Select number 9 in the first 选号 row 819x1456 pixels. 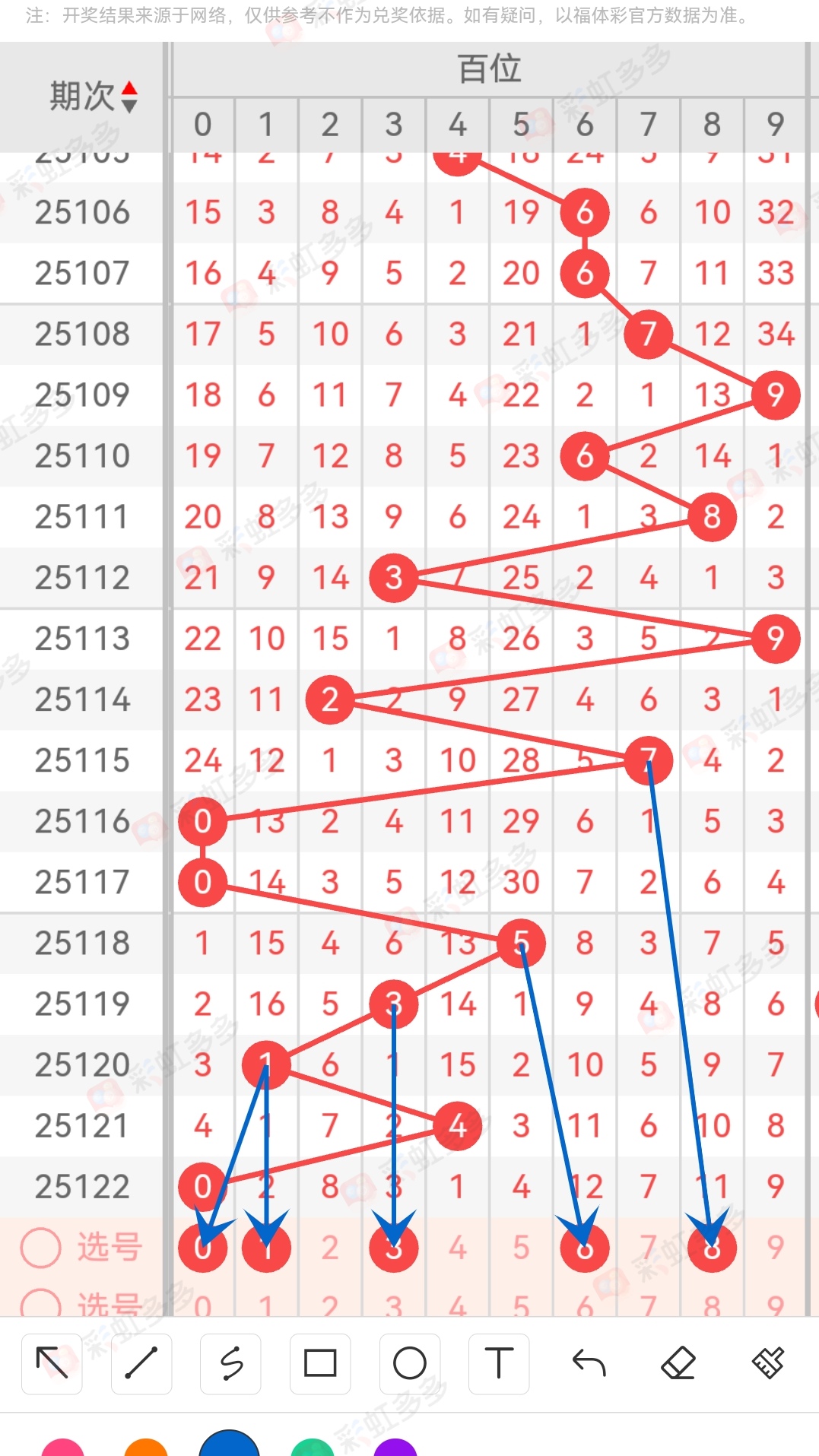tap(775, 1248)
